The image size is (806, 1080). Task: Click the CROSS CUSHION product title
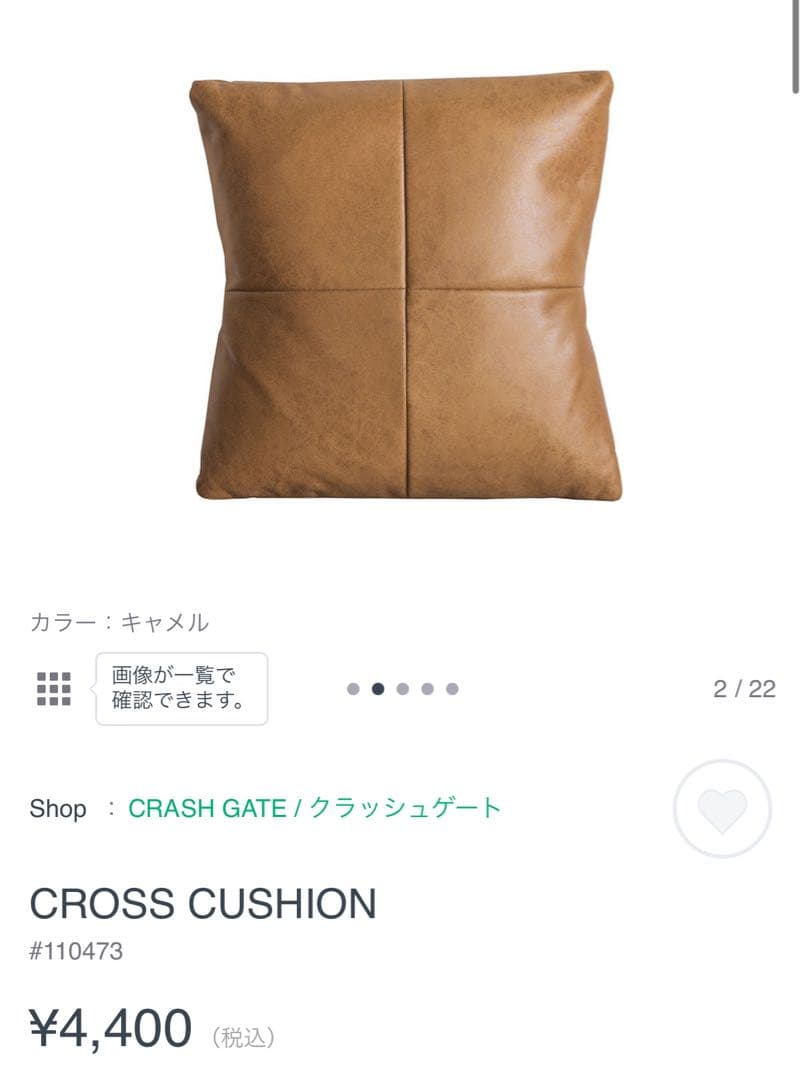pyautogui.click(x=200, y=901)
